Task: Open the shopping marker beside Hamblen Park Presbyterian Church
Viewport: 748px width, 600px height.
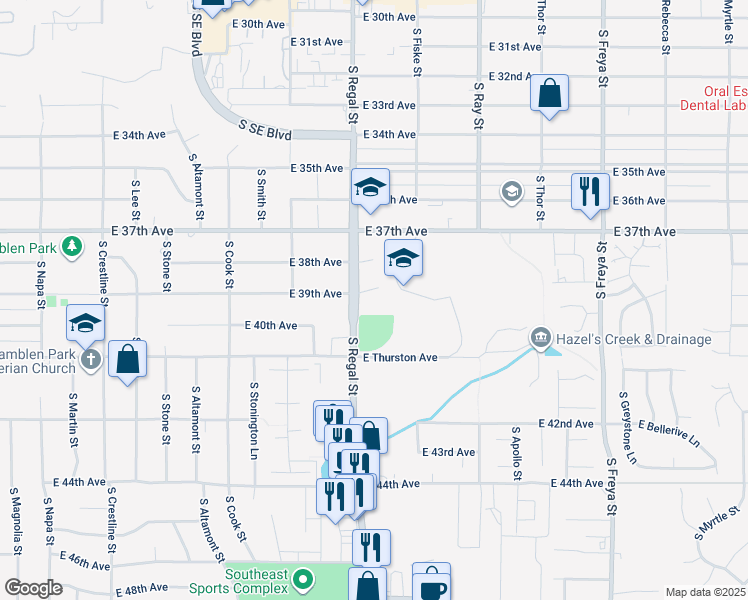Action: coord(128,359)
